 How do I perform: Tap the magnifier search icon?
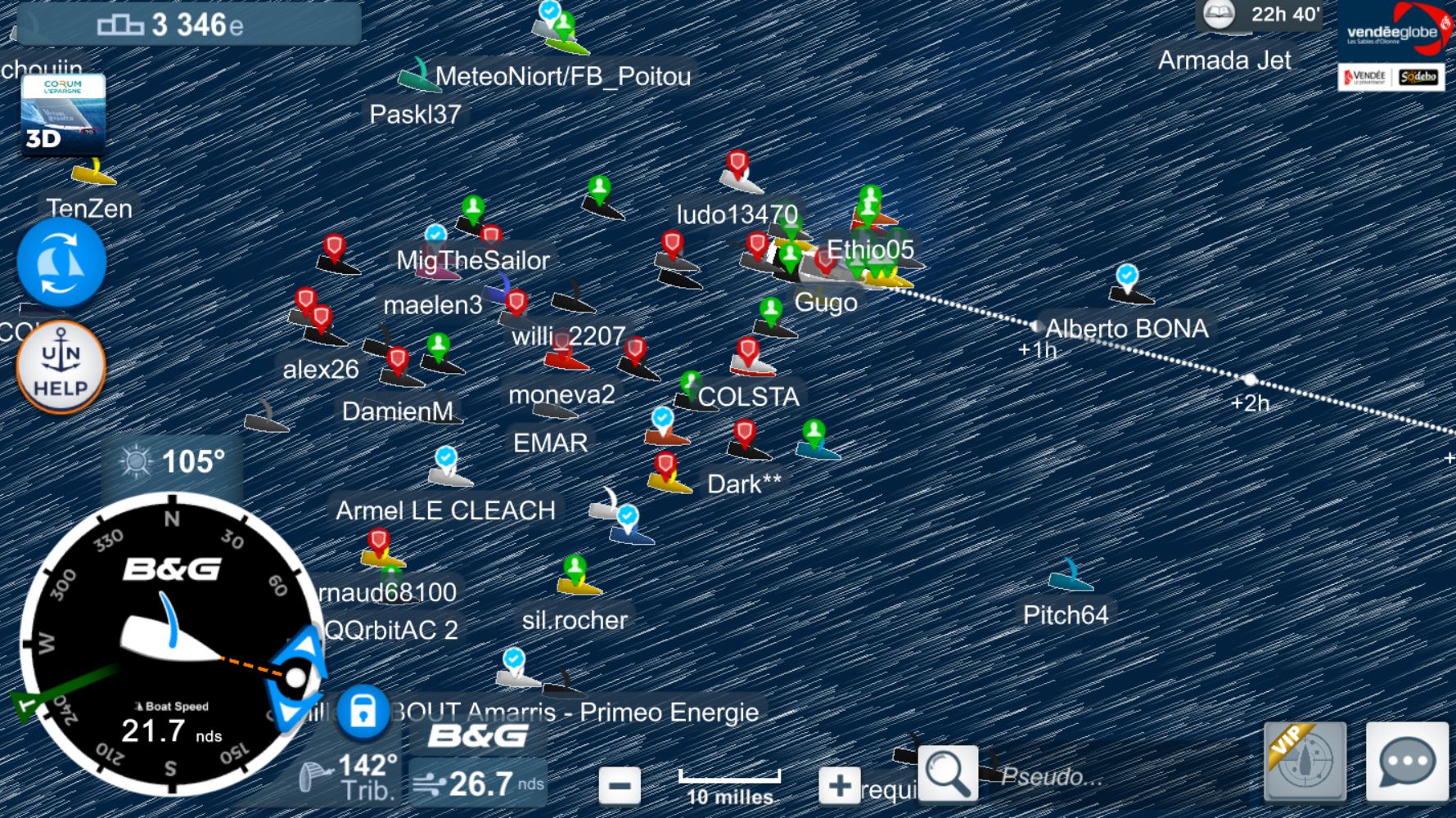948,773
